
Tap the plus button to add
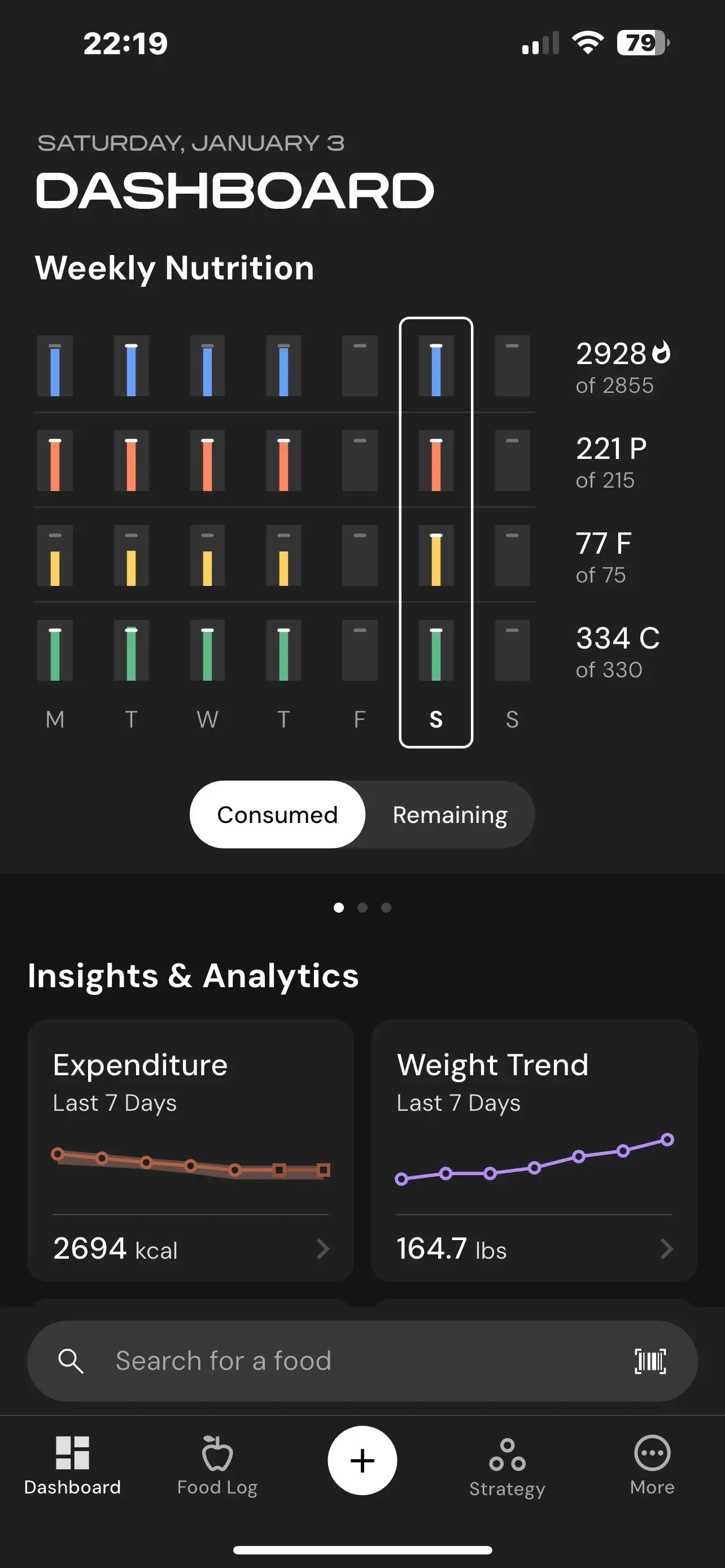pos(362,1460)
